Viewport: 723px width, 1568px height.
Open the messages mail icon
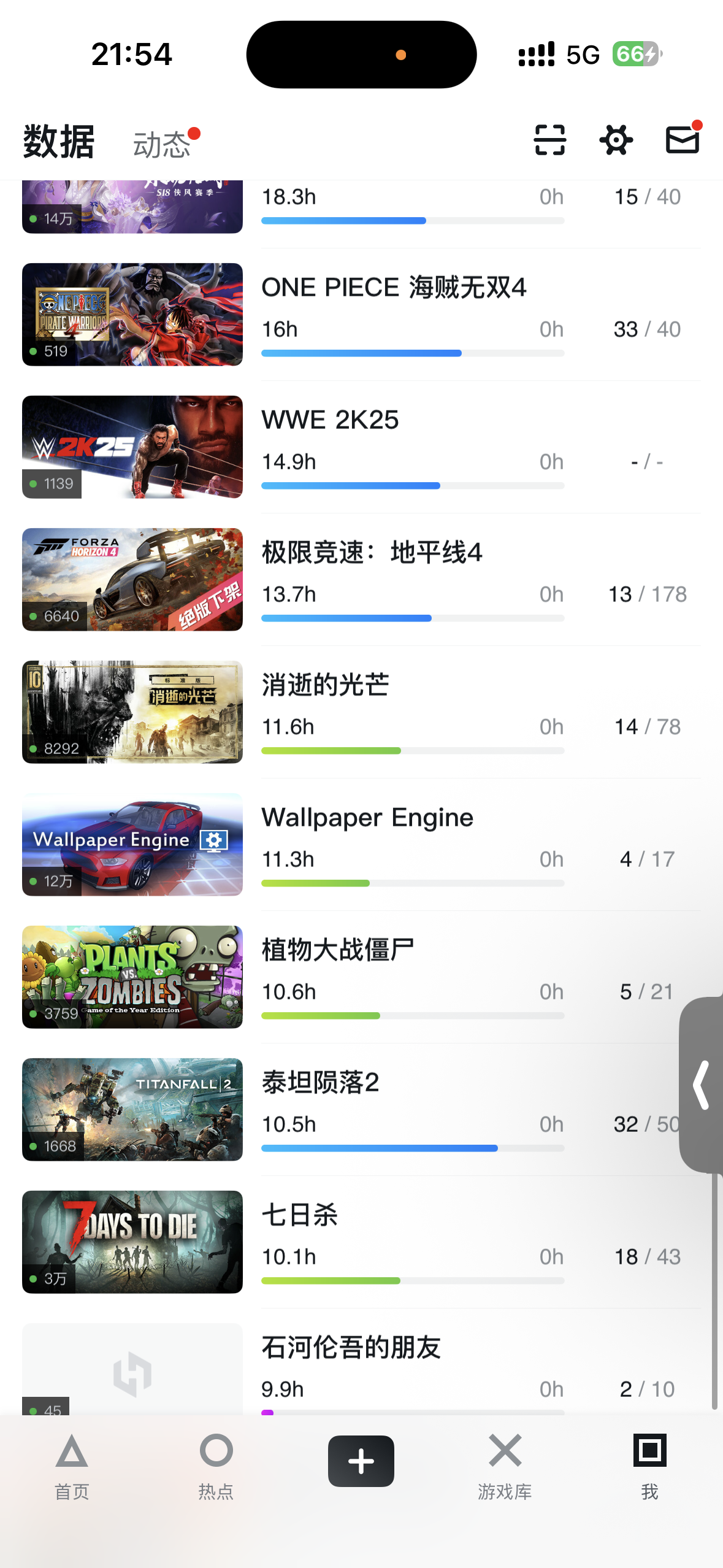[x=682, y=140]
